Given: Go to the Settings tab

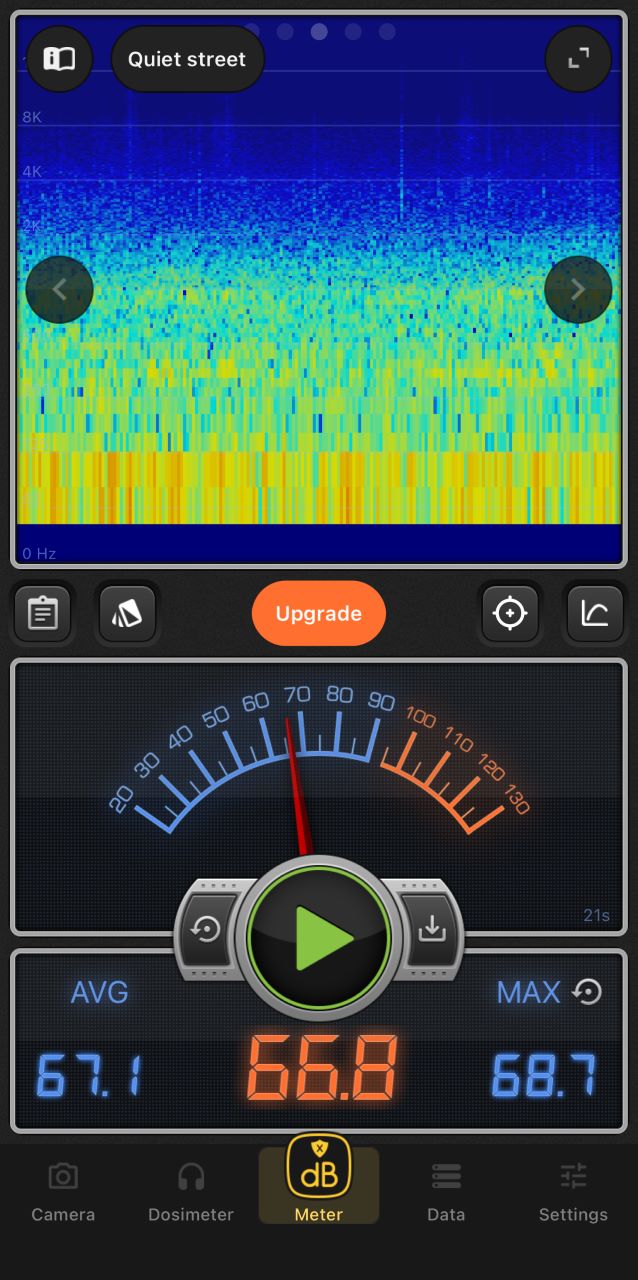Looking at the screenshot, I should click(x=573, y=1192).
